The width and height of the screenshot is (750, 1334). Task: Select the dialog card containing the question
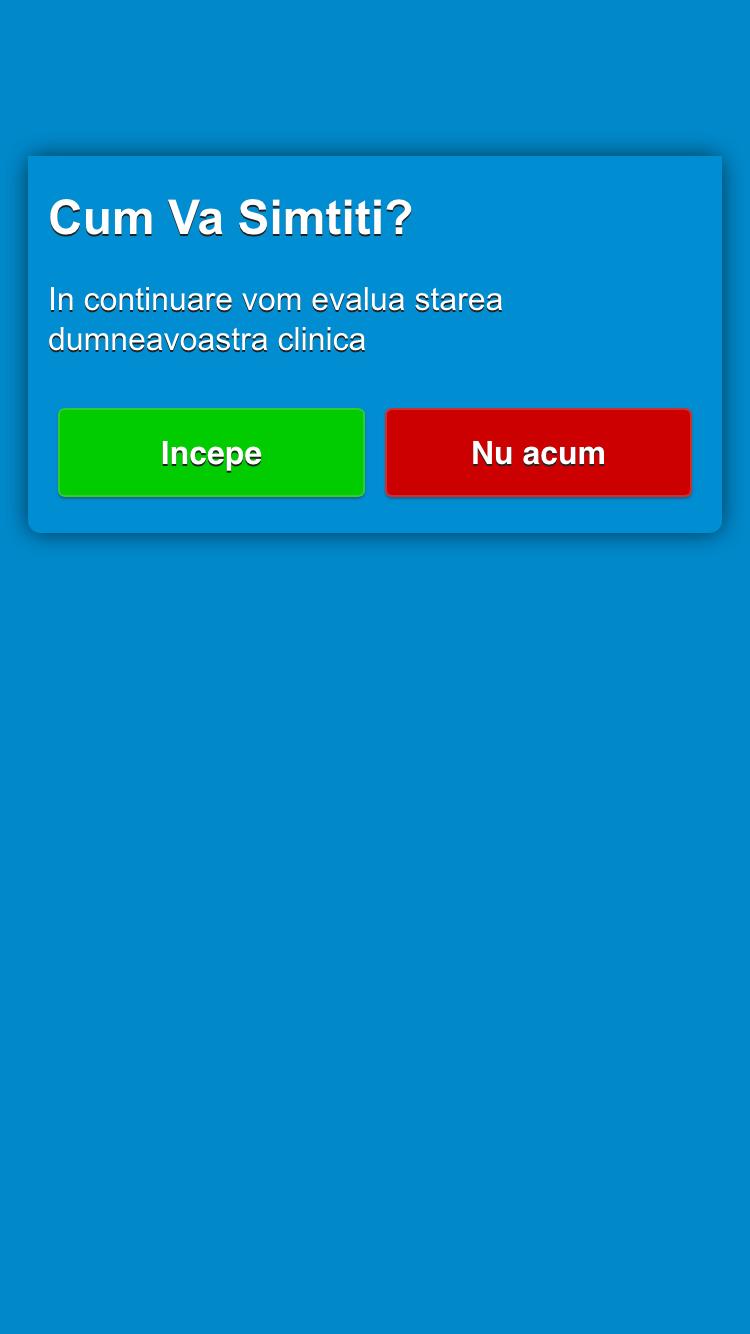point(375,343)
